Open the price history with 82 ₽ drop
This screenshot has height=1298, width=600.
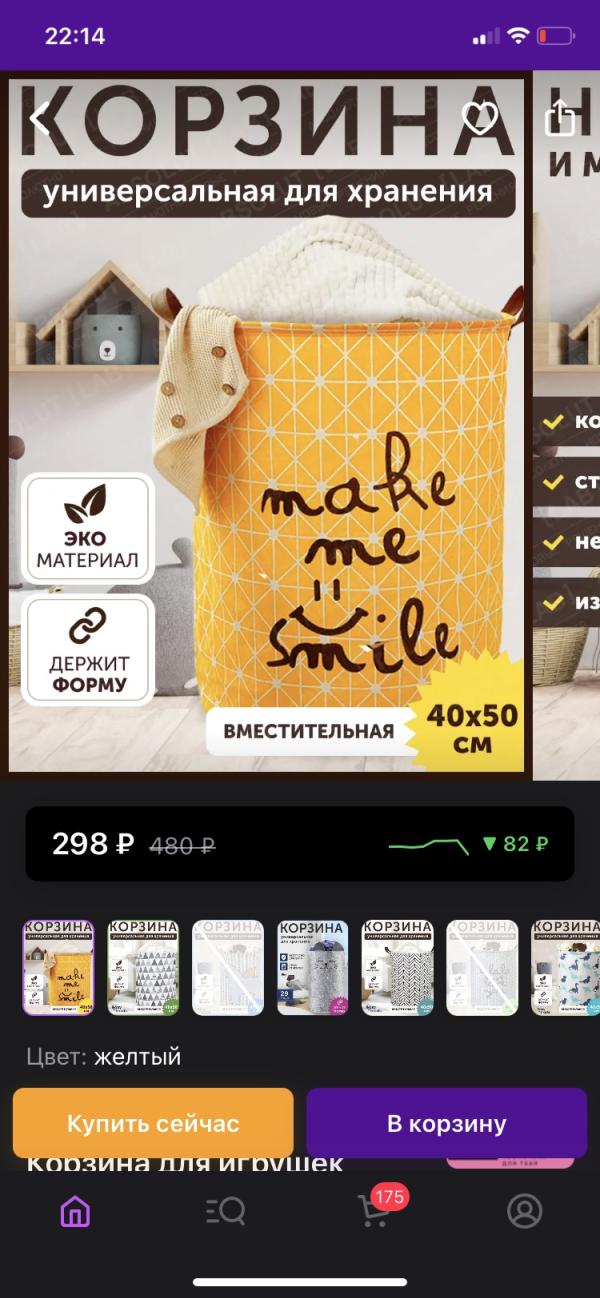[468, 844]
